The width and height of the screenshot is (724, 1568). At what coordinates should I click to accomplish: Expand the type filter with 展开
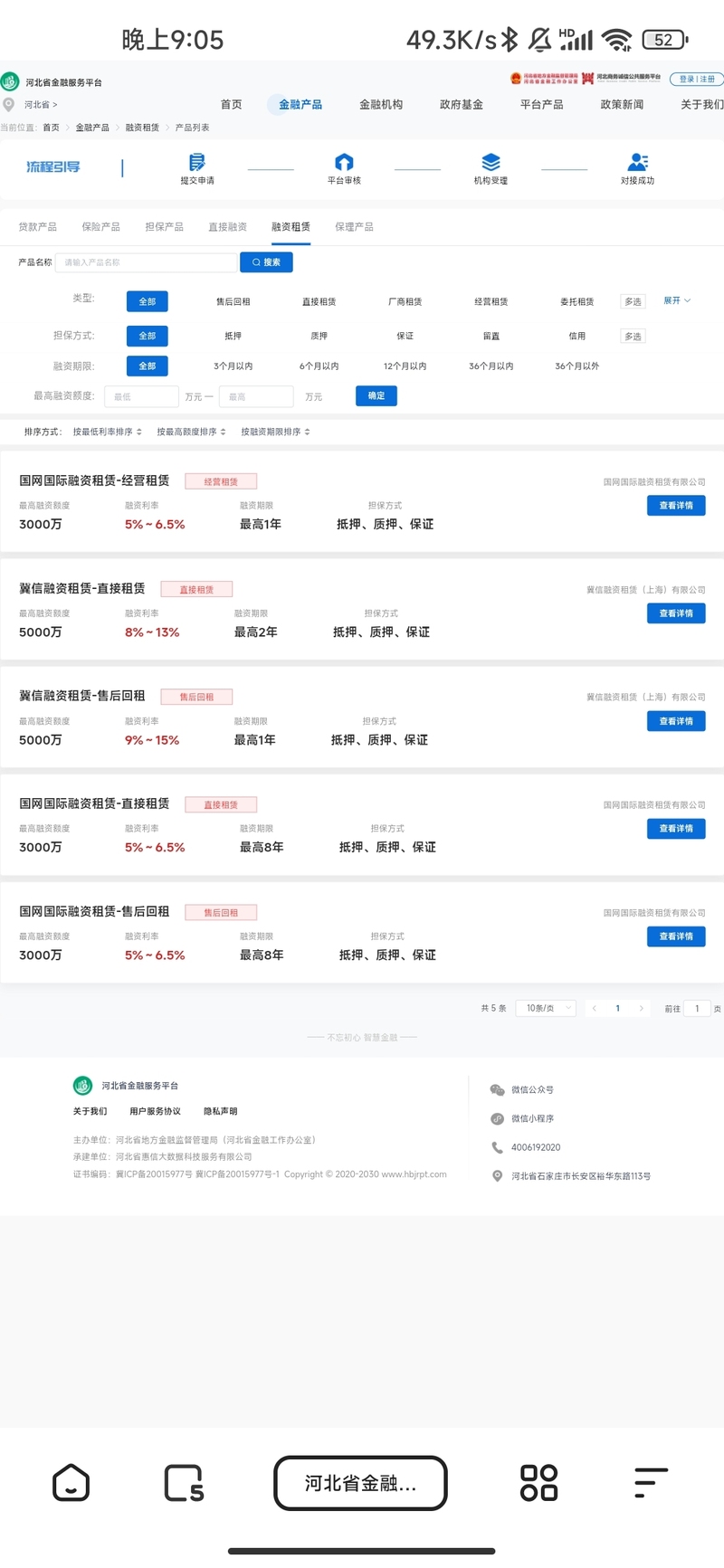[677, 300]
